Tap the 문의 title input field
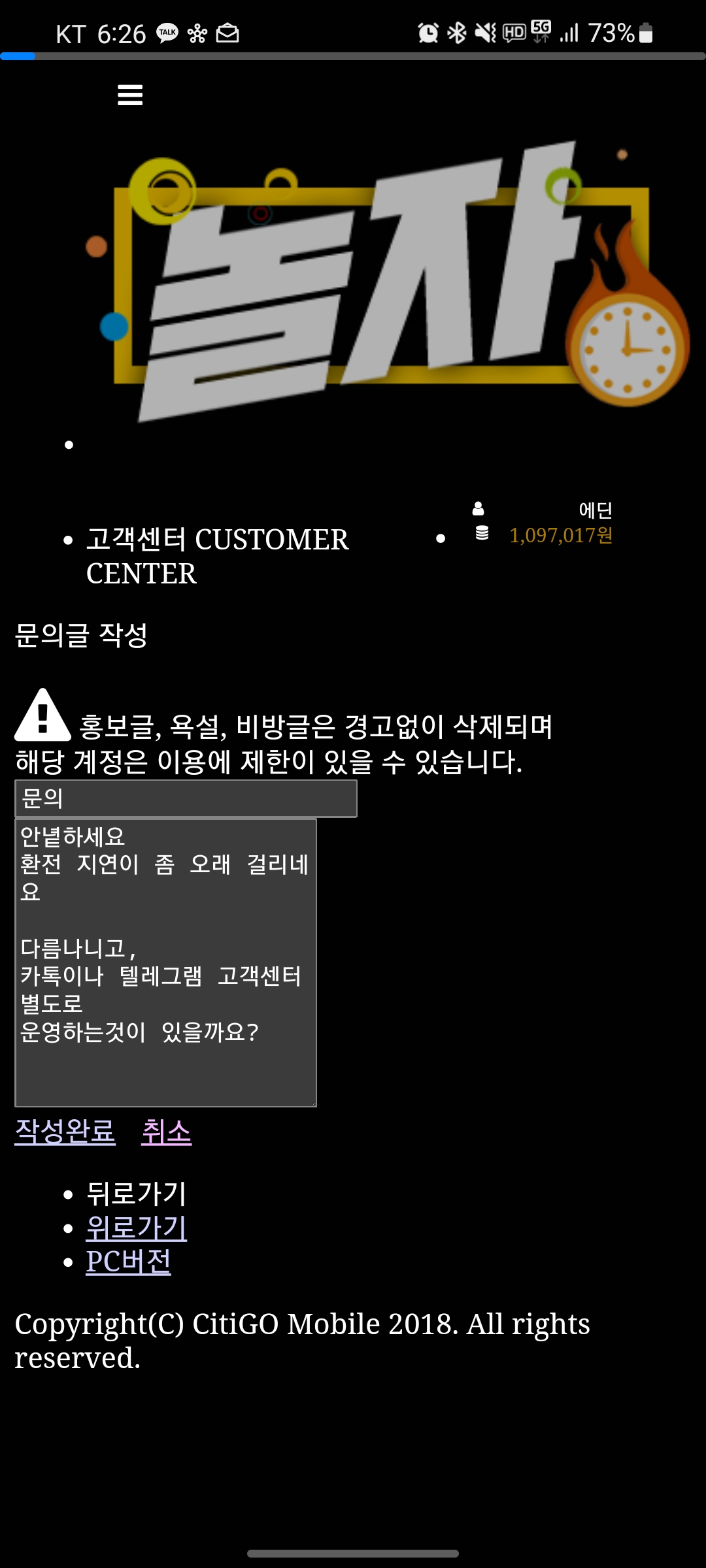Viewport: 706px width, 1568px height. click(186, 798)
